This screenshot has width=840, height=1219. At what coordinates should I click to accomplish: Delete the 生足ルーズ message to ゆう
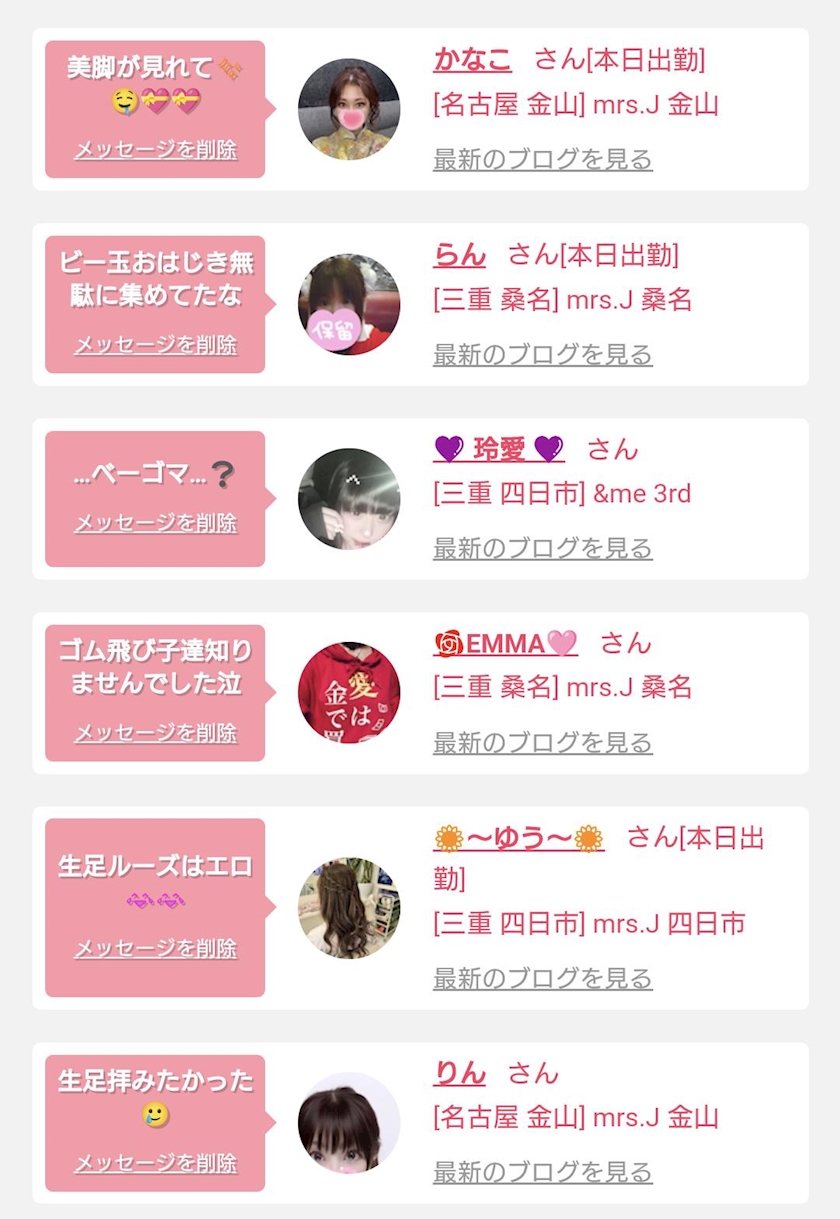[156, 948]
